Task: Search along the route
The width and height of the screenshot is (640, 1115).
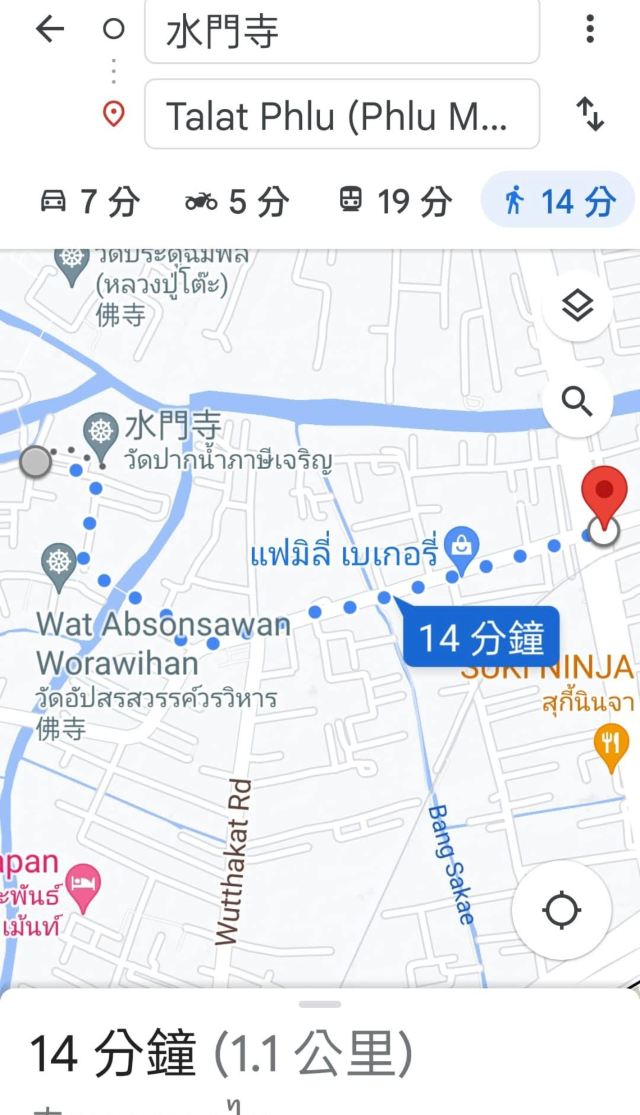Action: tap(577, 402)
